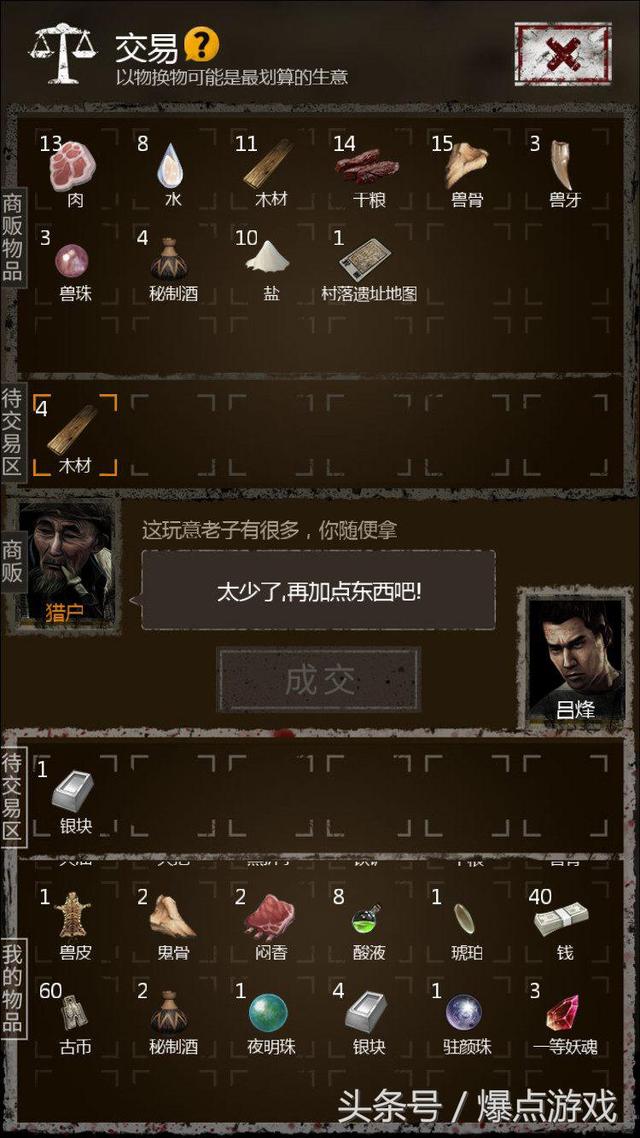Image resolution: width=640 pixels, height=1138 pixels.
Task: Open the trade help question mark
Action: pos(201,46)
